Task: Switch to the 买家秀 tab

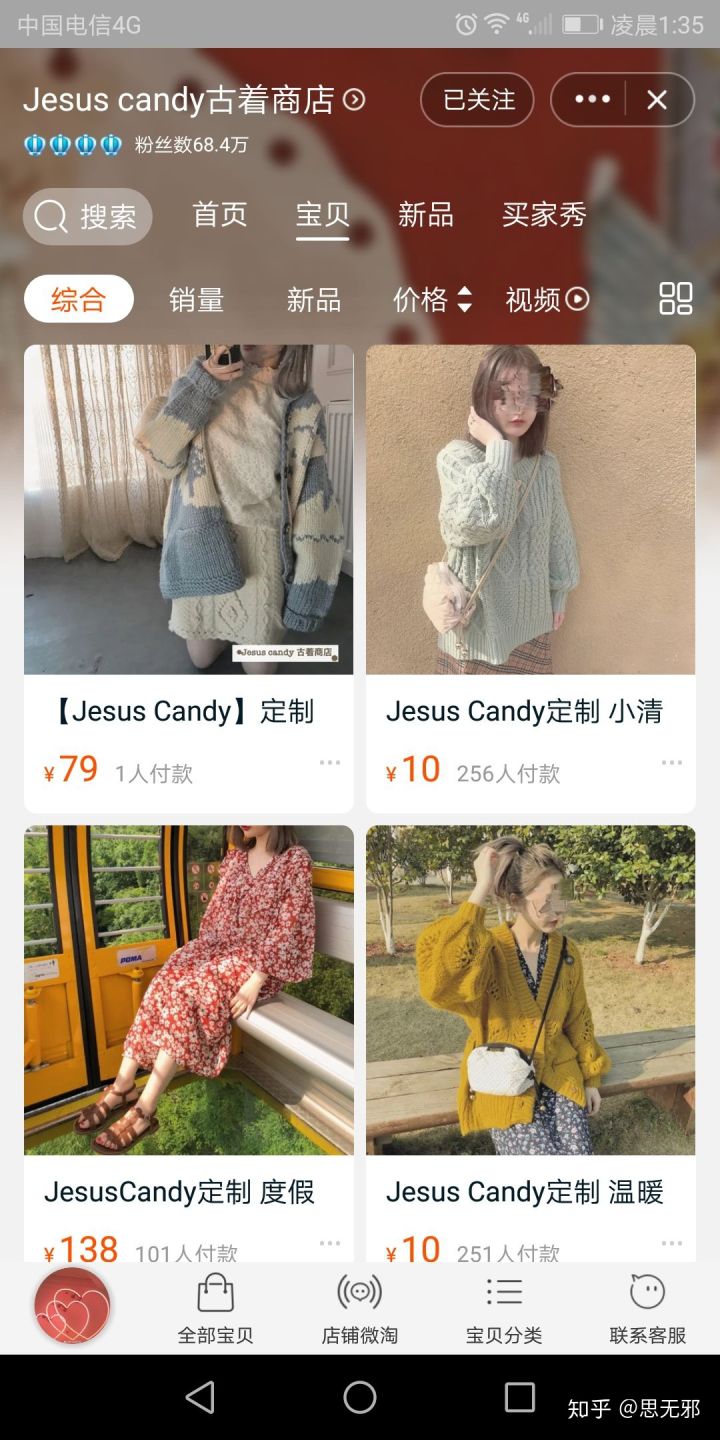Action: point(543,215)
